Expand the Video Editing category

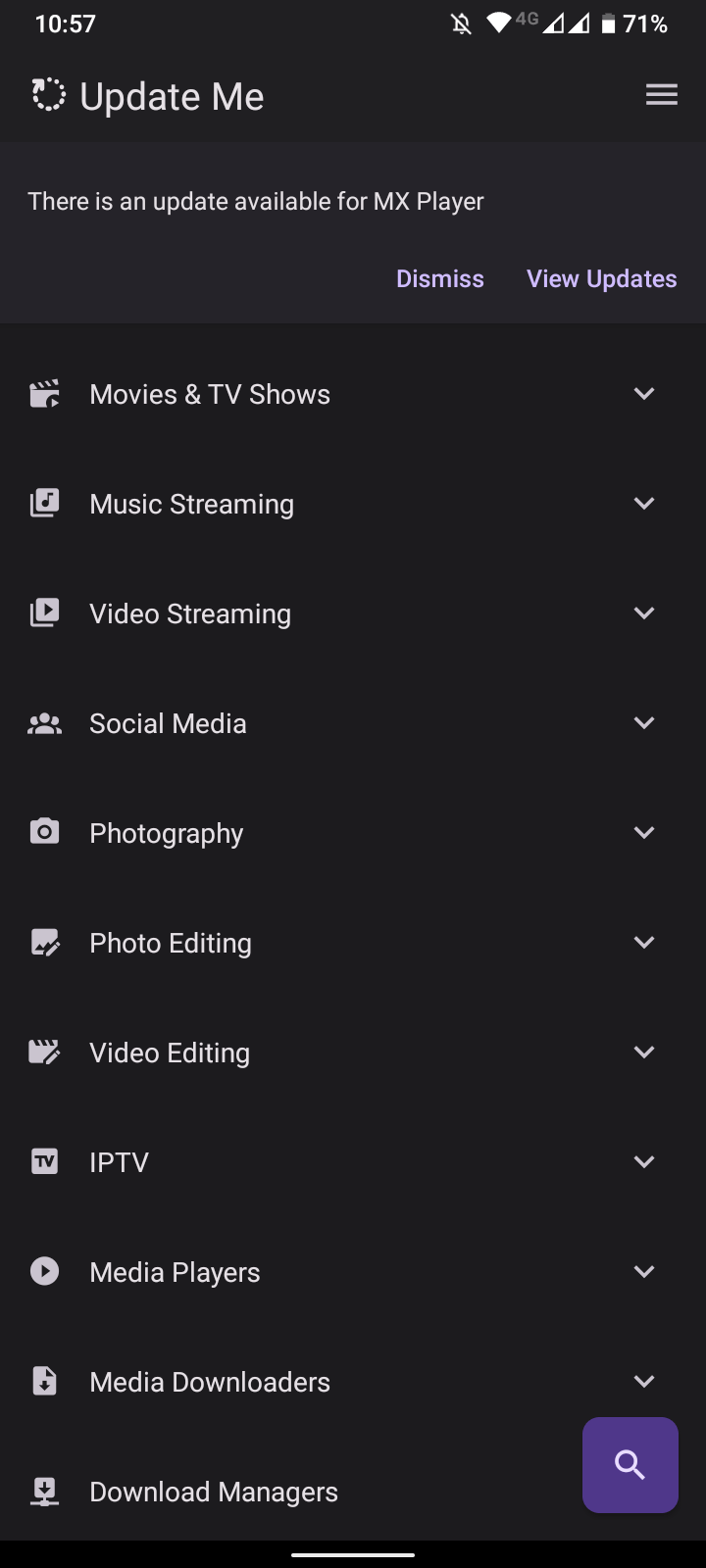(353, 1053)
